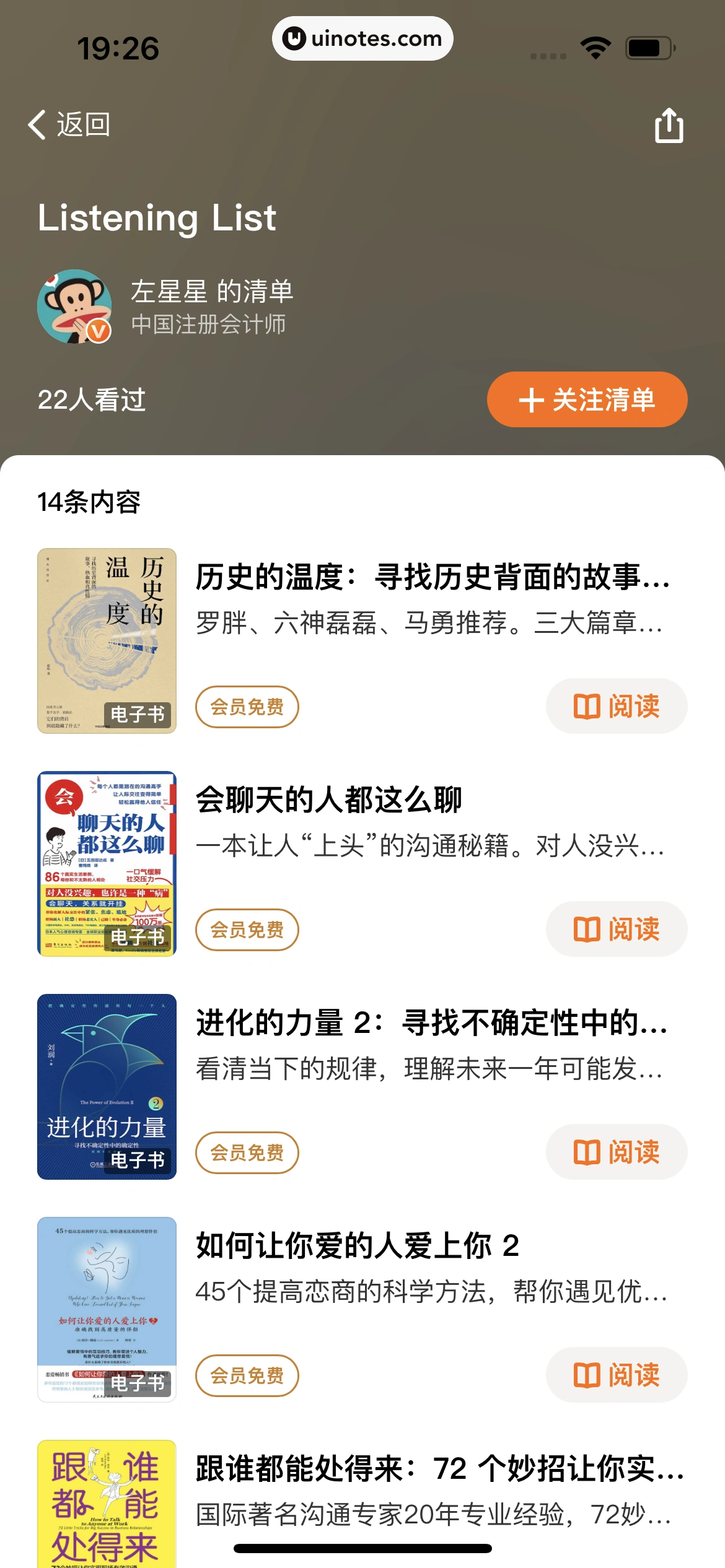Tap the uinotes.com pill in status bar
725x1568 pixels.
[362, 38]
